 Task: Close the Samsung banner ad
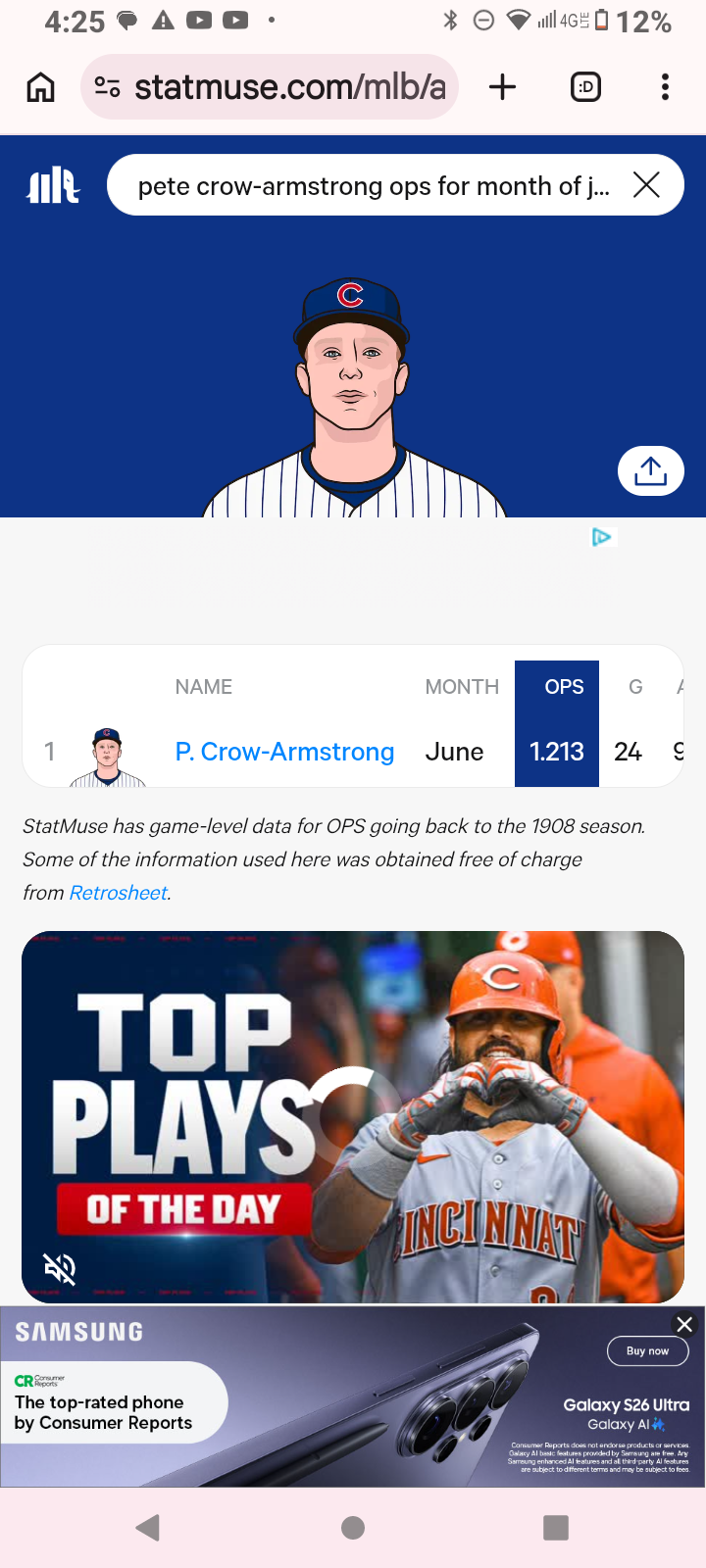[684, 1324]
